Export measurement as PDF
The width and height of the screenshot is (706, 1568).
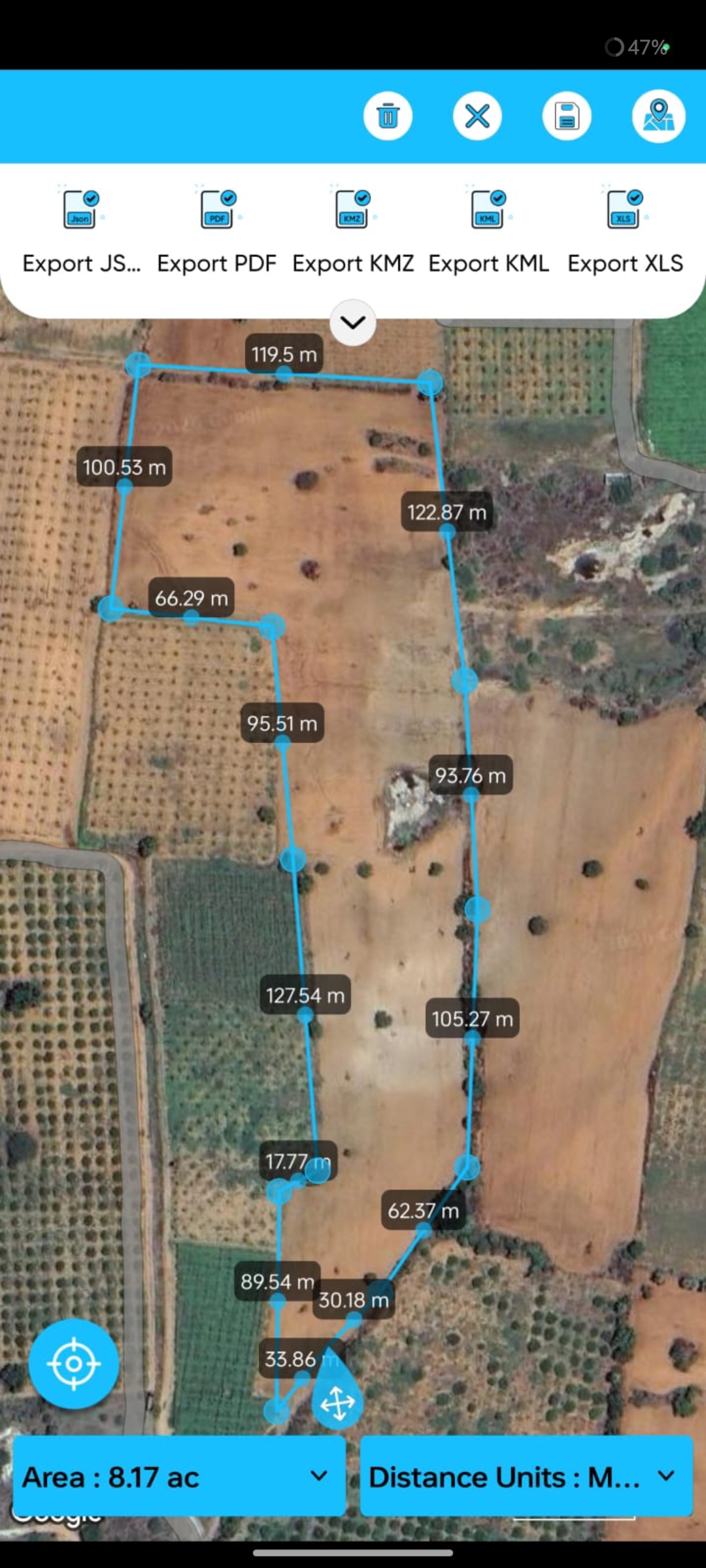[x=217, y=230]
